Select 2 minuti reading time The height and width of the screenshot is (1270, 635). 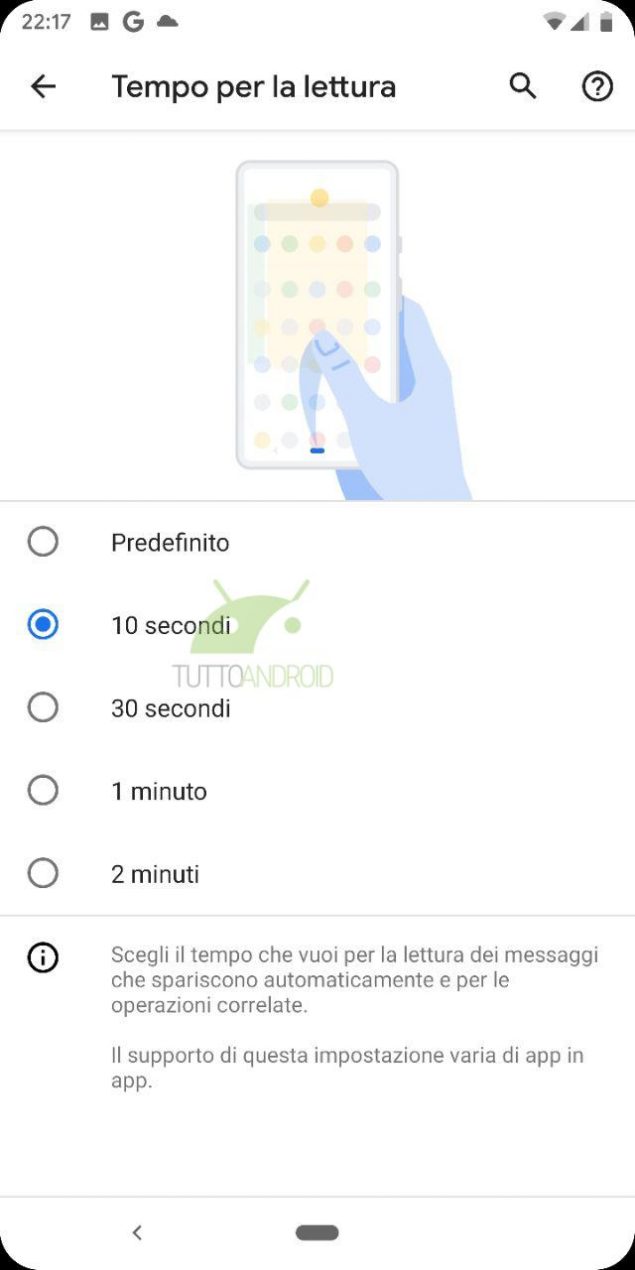[317, 874]
